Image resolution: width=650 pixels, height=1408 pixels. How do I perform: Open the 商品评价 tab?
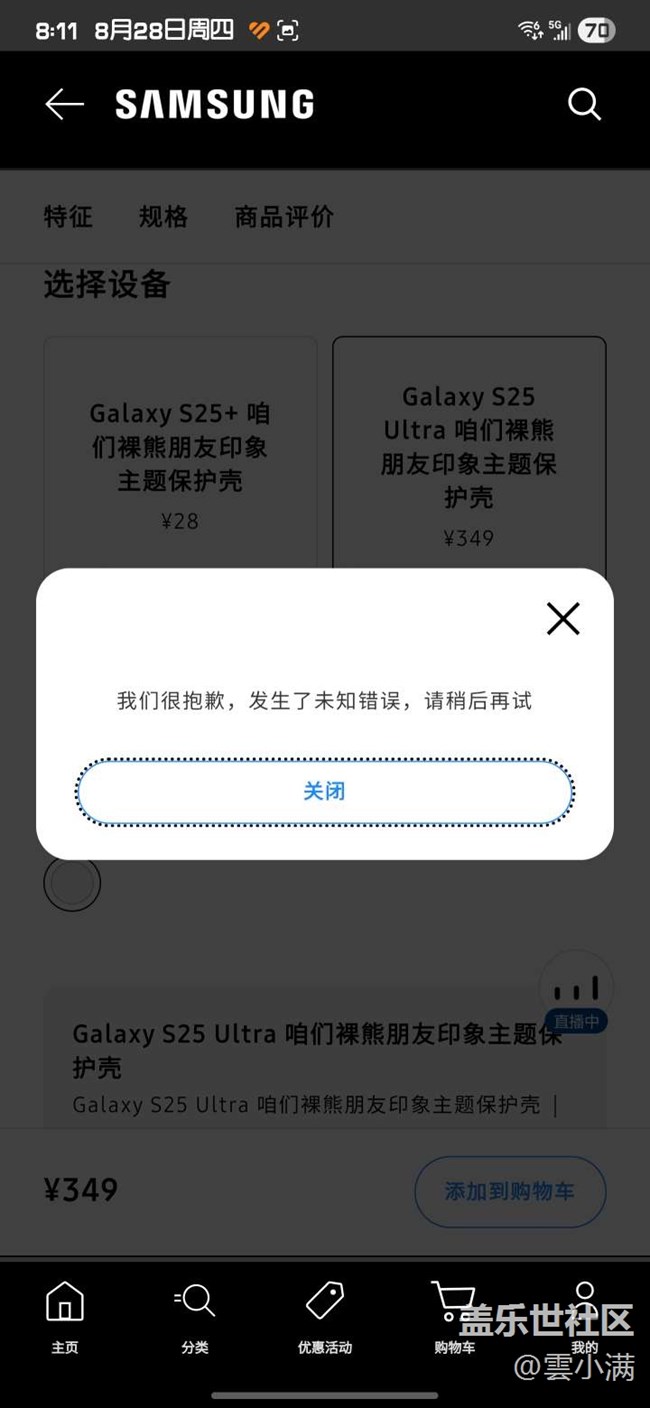coord(284,216)
